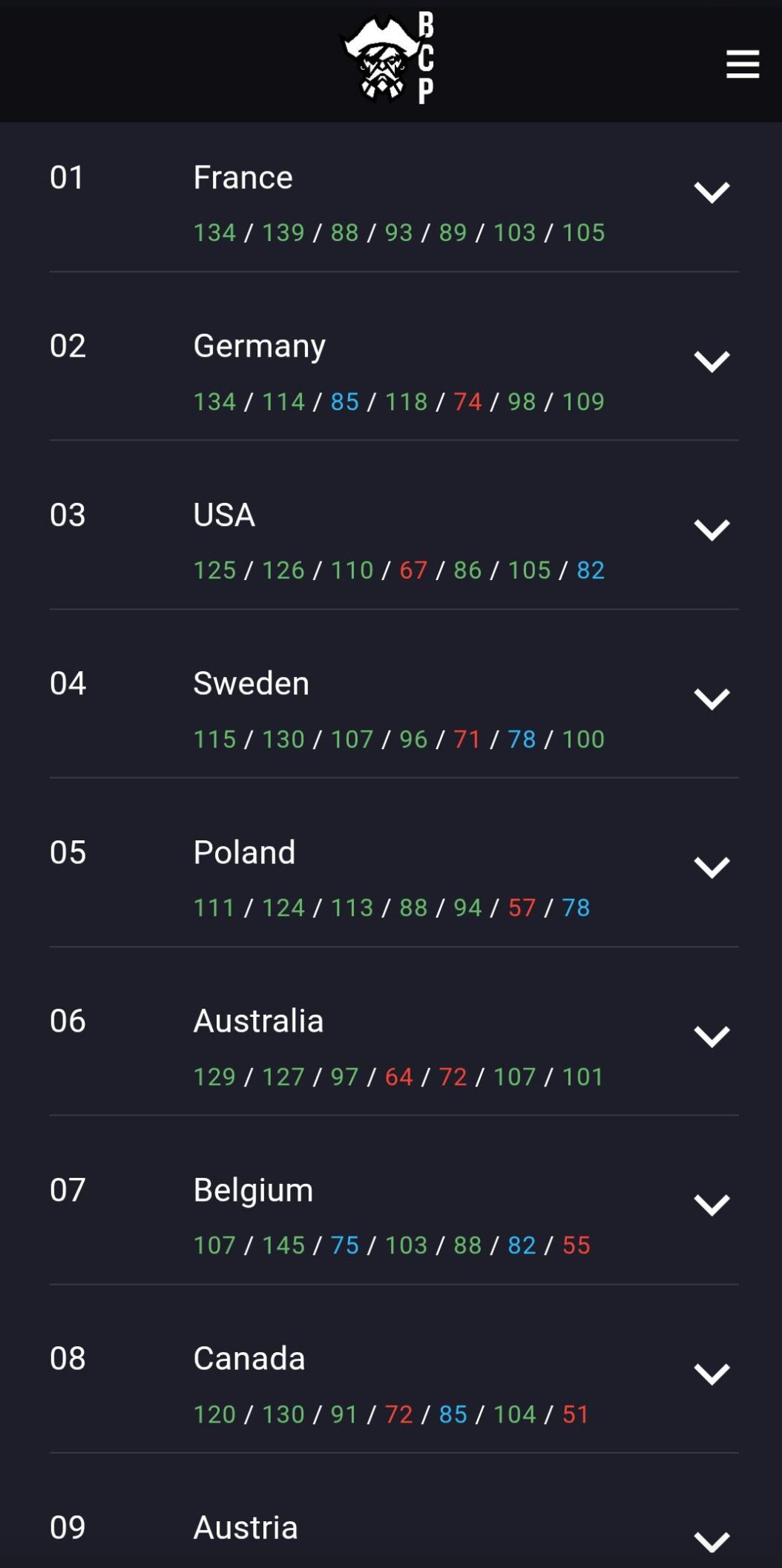Expand the France row

[712, 192]
